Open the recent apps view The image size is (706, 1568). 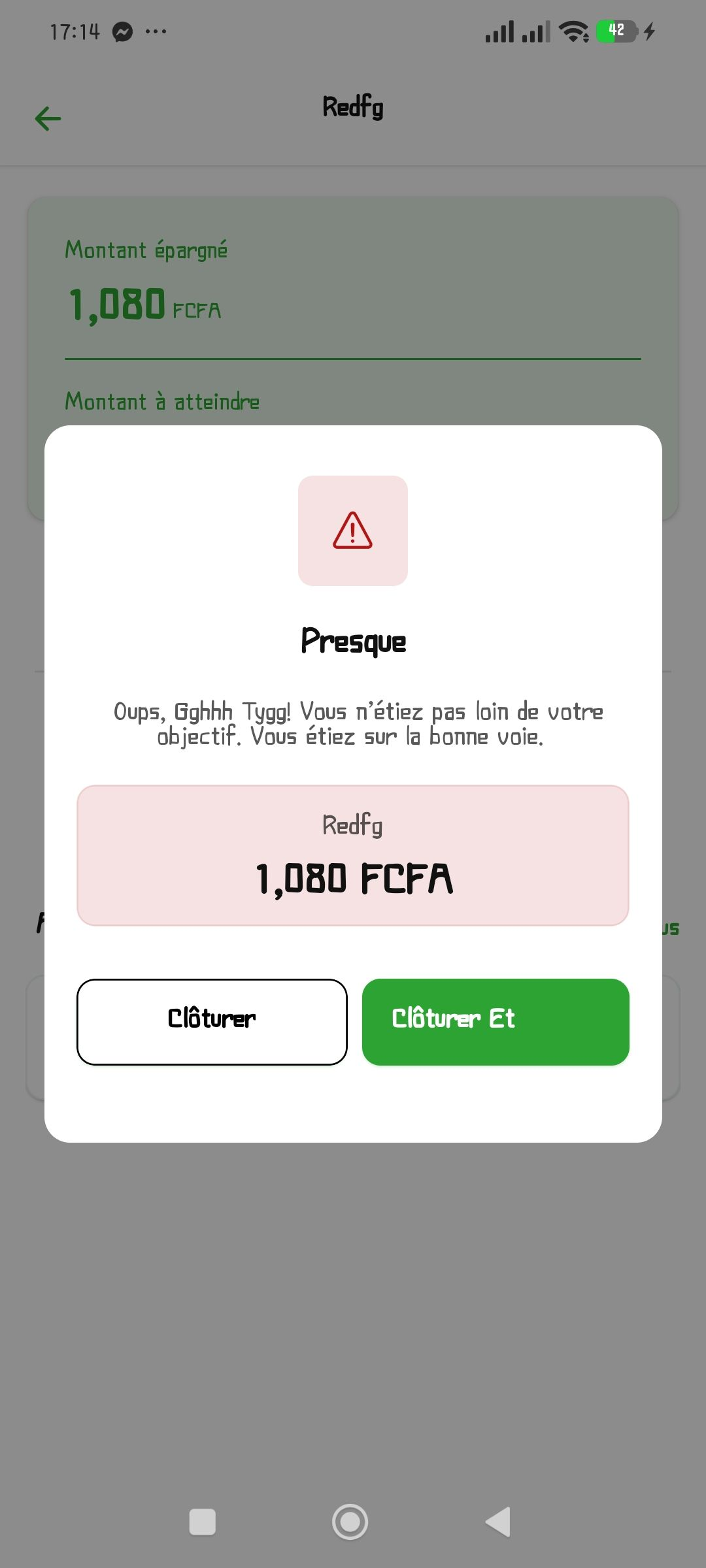tap(202, 1522)
